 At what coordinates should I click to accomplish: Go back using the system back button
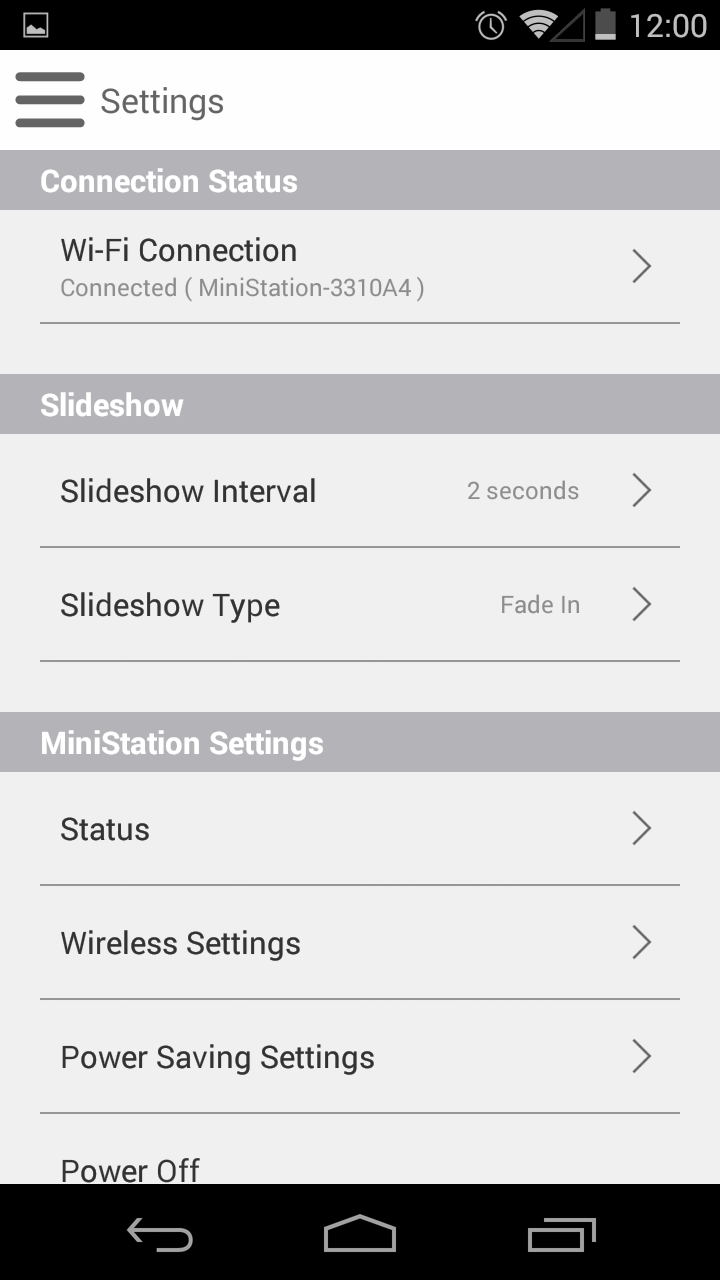pyautogui.click(x=160, y=1235)
